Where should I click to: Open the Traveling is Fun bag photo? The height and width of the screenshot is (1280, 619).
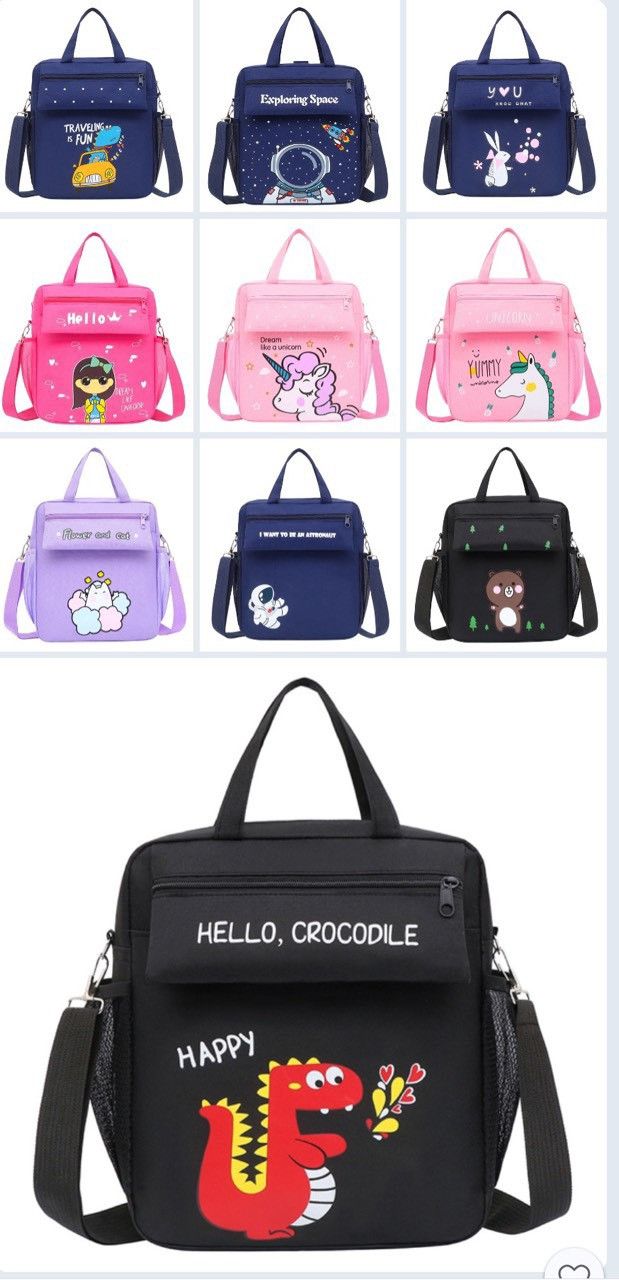[x=95, y=107]
